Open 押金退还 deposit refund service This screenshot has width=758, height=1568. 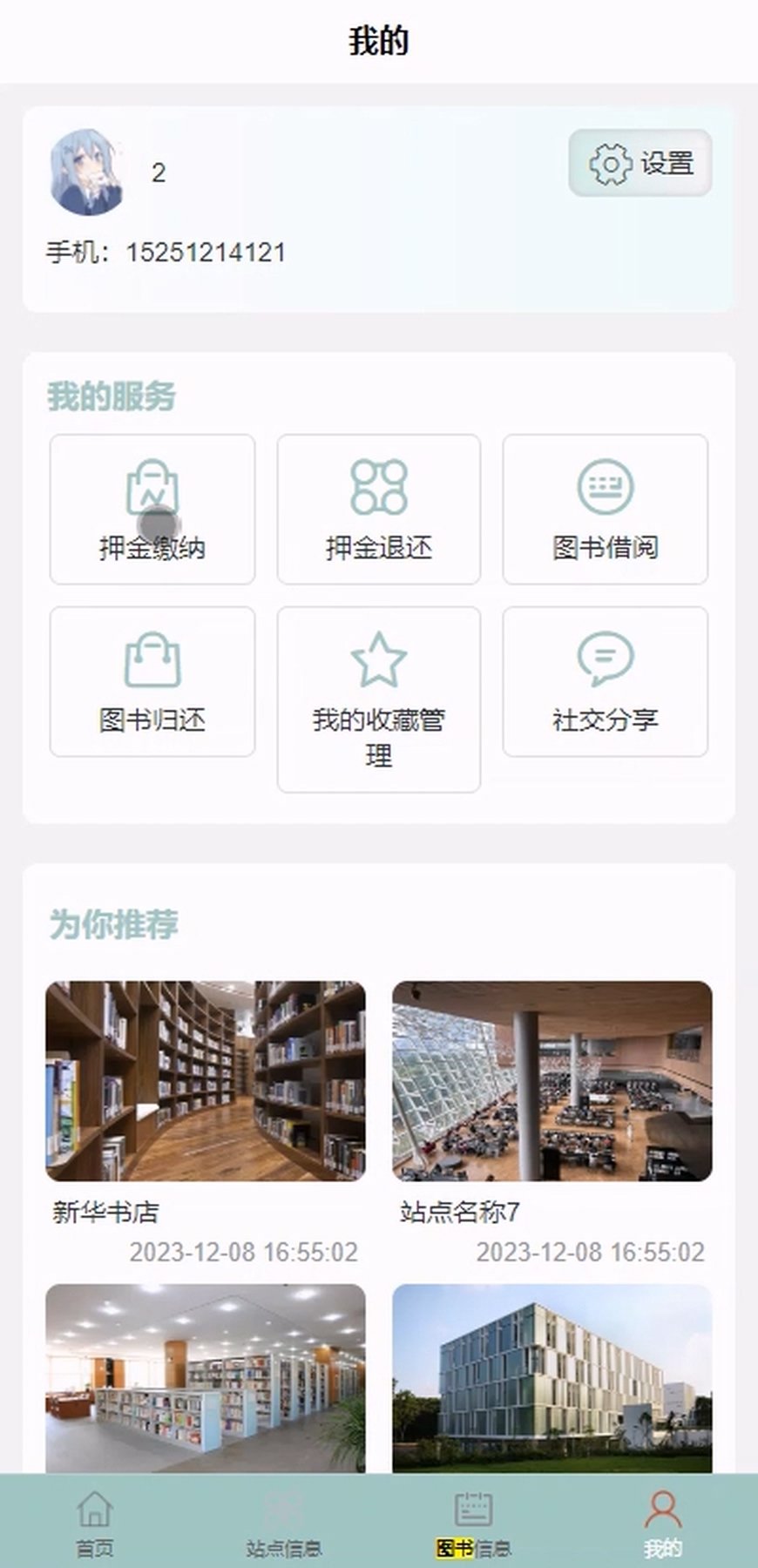[x=379, y=510]
